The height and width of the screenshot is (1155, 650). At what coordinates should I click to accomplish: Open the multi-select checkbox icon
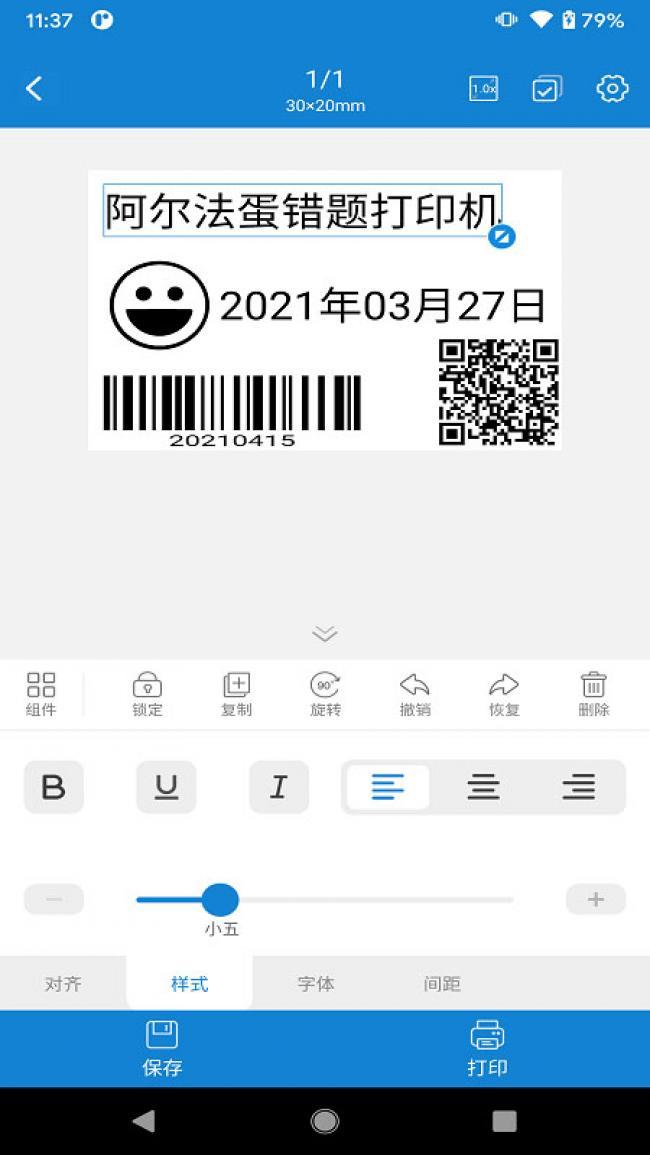[x=547, y=89]
